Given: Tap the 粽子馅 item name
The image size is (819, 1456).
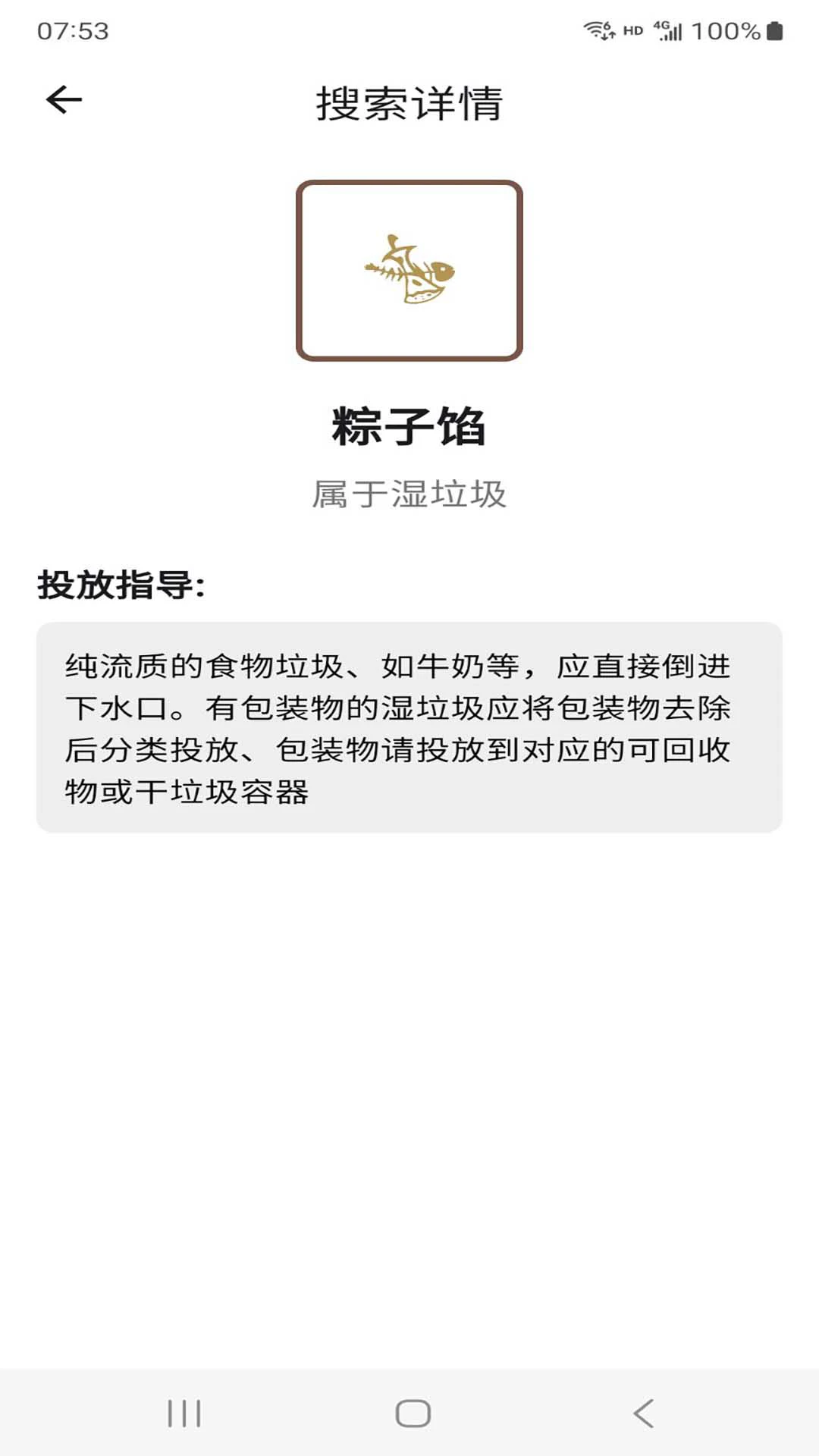Looking at the screenshot, I should 409,426.
